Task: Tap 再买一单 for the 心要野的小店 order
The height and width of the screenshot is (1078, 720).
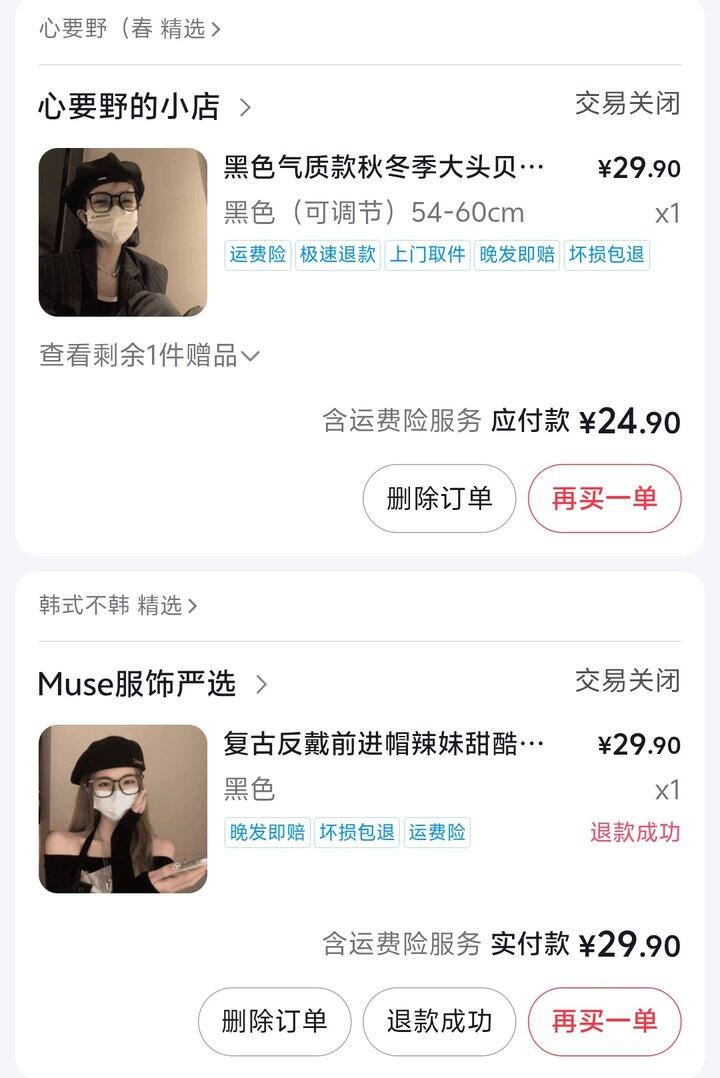Action: tap(604, 498)
